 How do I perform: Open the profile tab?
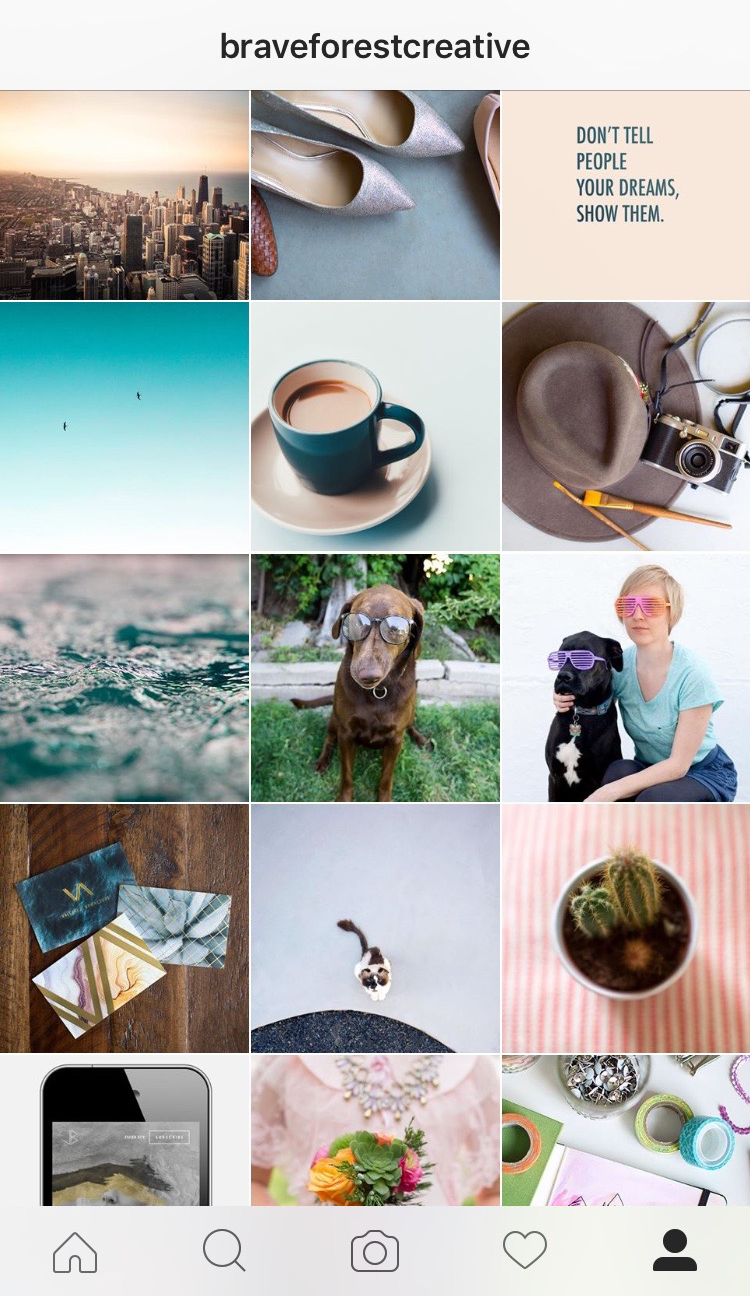click(675, 1251)
